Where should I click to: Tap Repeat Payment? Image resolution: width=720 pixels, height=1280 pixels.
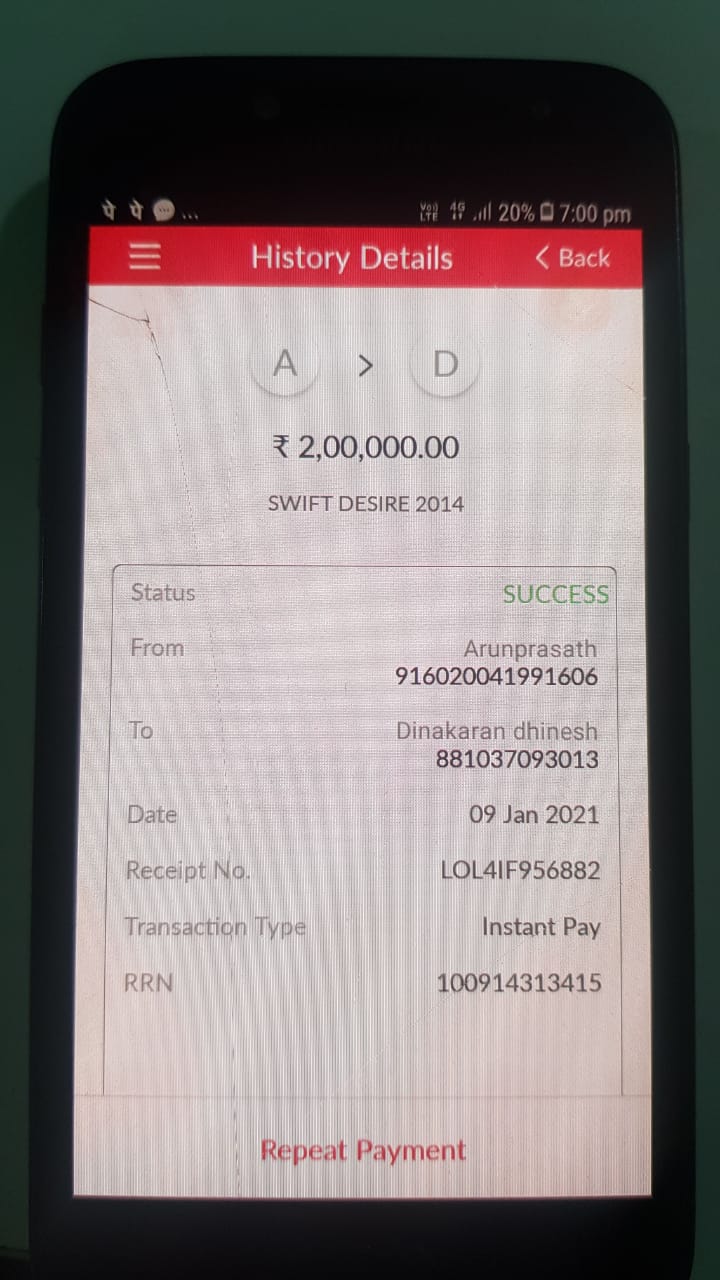click(x=363, y=1151)
